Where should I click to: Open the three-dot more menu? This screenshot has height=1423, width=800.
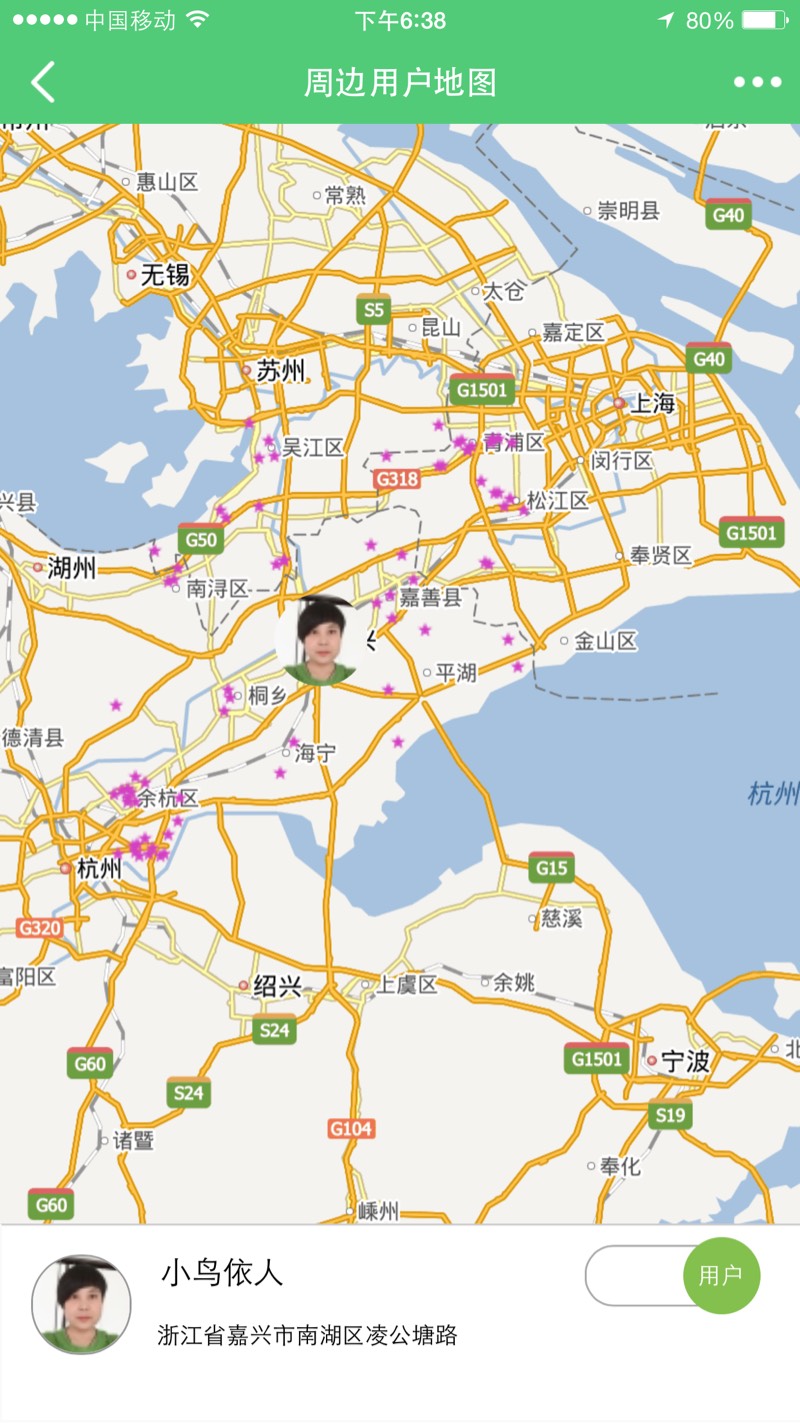click(x=757, y=82)
